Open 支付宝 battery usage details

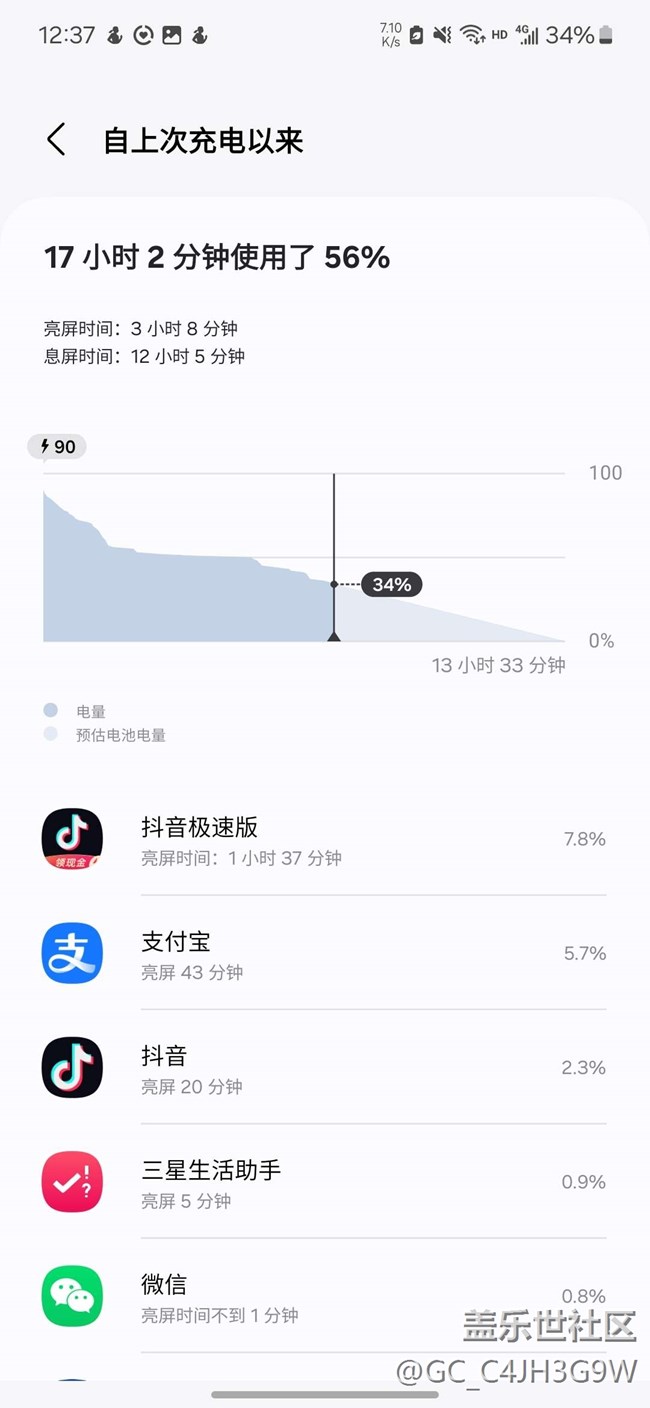(x=324, y=954)
